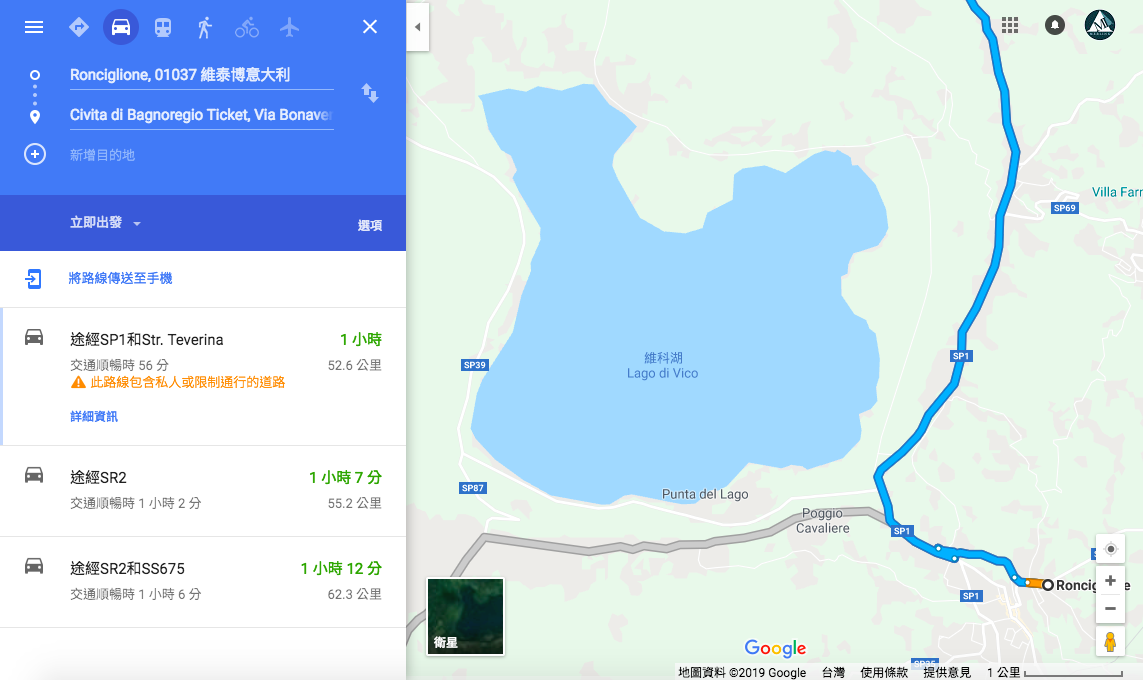Viewport: 1143px width, 680px height.
Task: Open route options (選項)
Action: pos(370,226)
